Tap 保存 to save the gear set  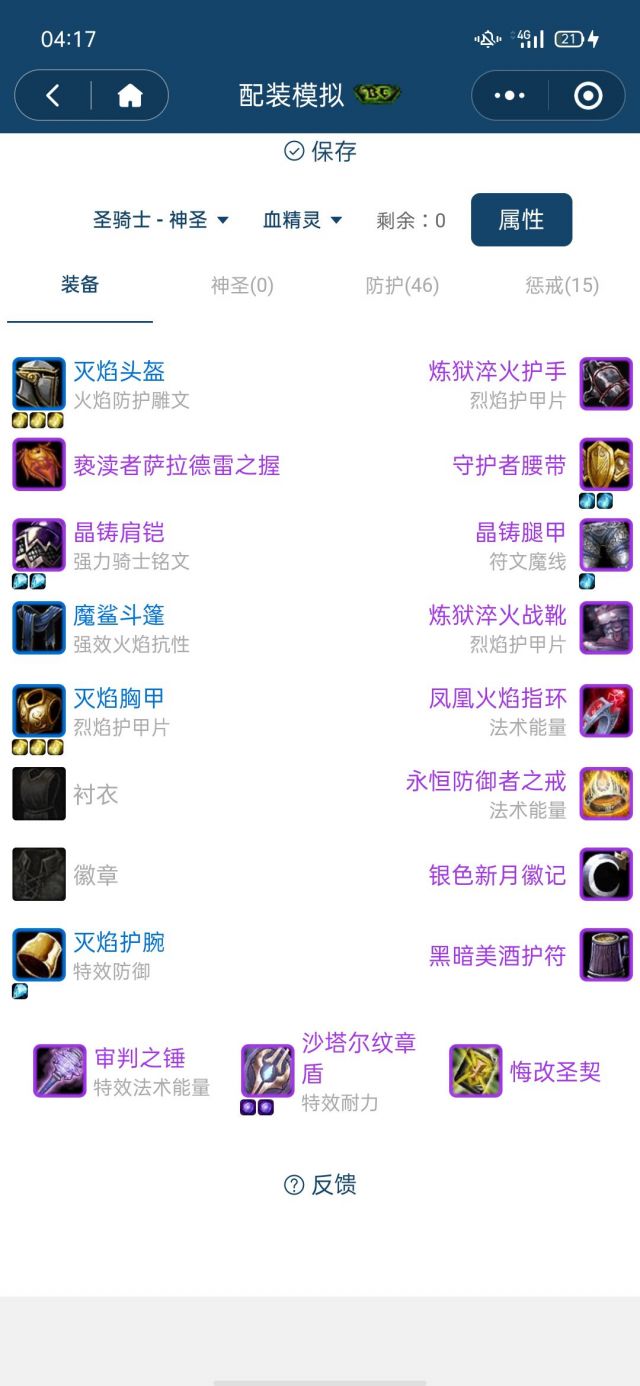(x=320, y=151)
